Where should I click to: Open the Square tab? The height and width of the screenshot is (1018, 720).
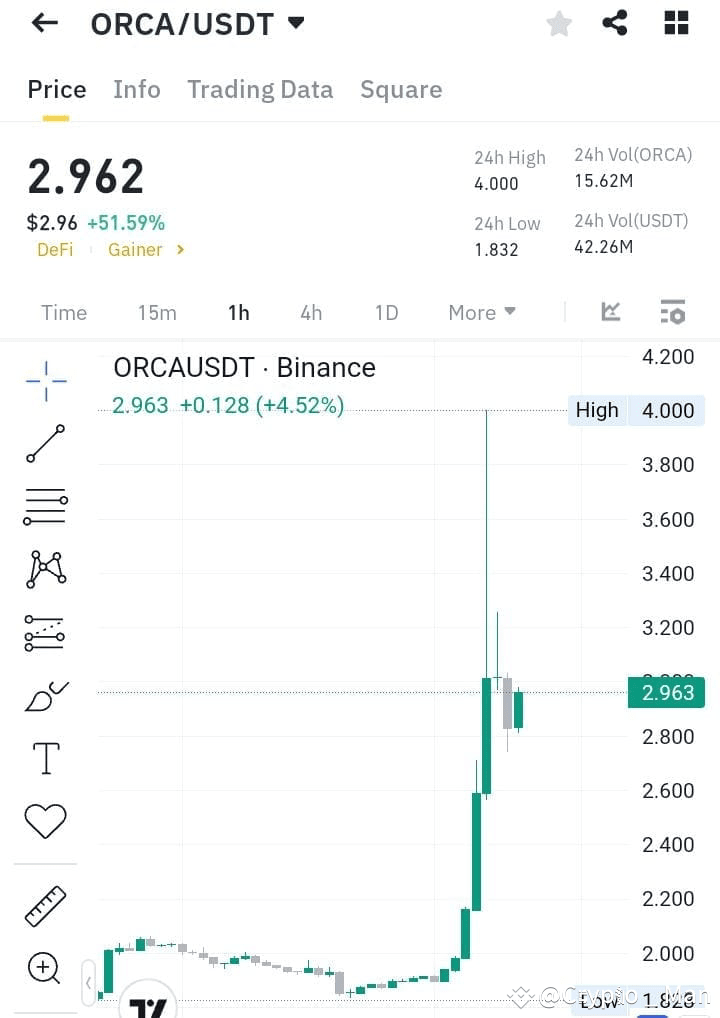(401, 90)
